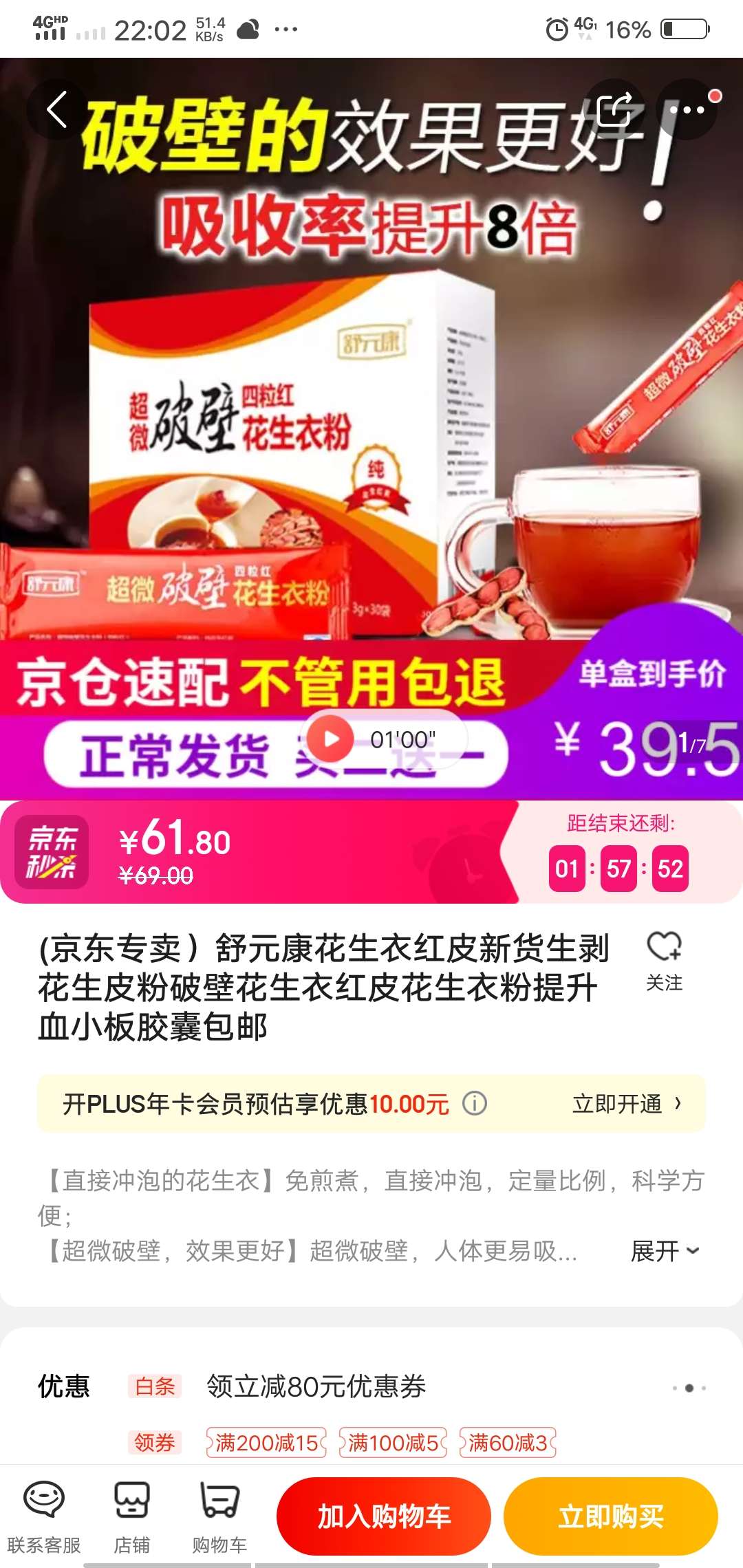Buy now with 立即购买
This screenshot has width=743, height=1568.
611,1516
